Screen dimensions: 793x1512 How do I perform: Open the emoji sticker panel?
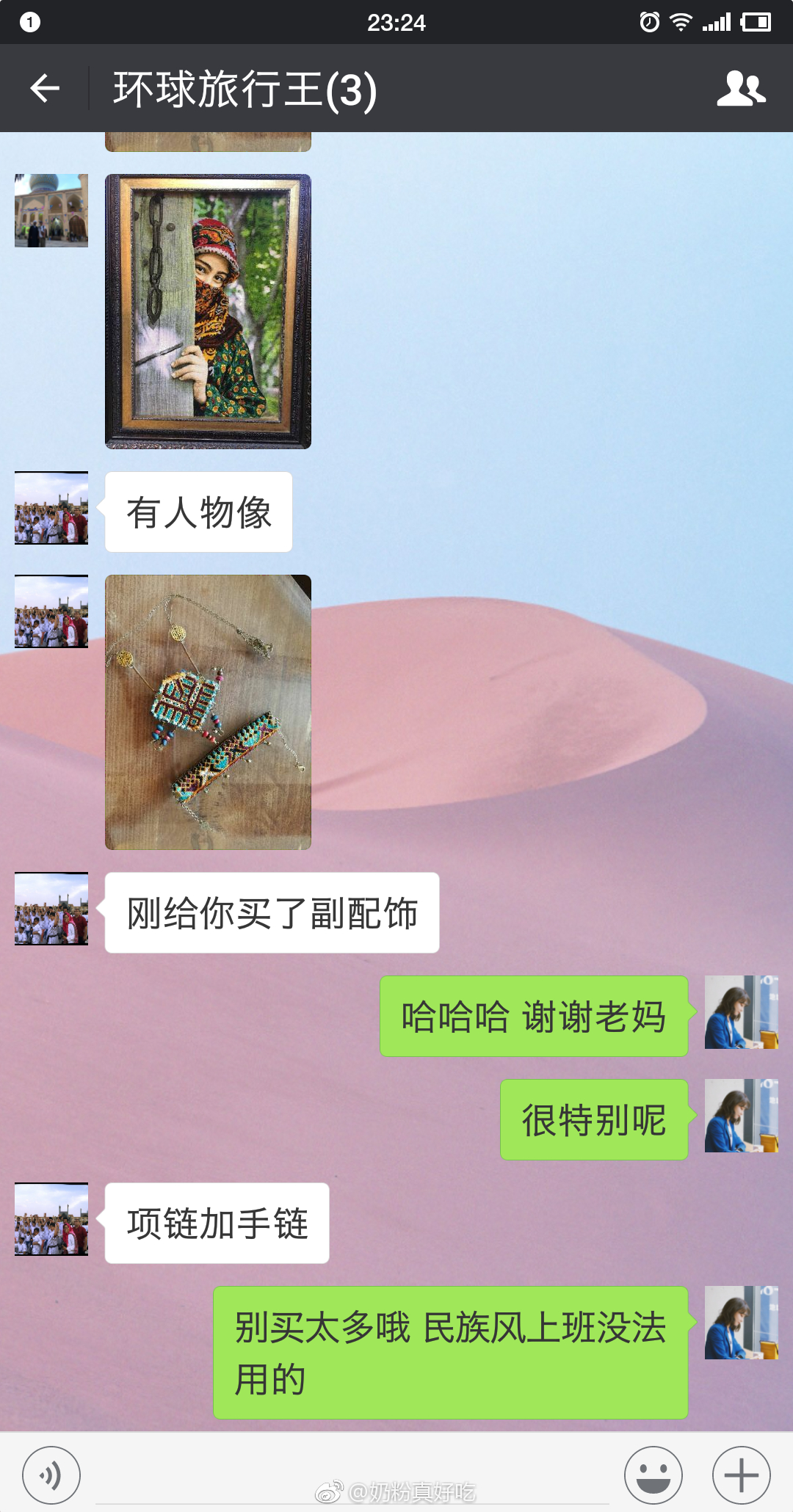(653, 1475)
